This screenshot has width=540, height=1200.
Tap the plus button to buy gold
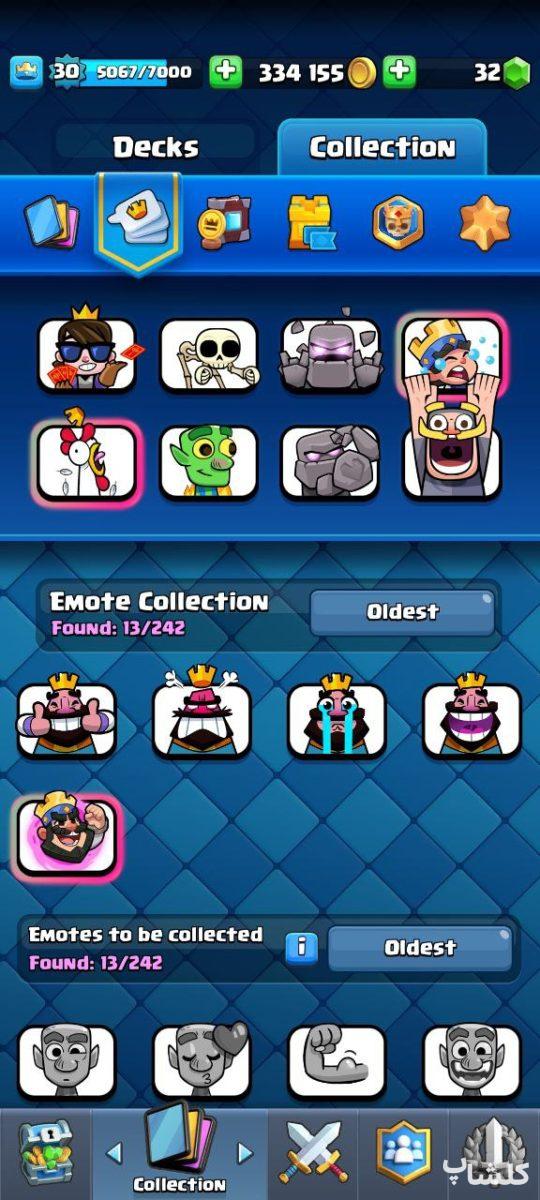tap(226, 72)
